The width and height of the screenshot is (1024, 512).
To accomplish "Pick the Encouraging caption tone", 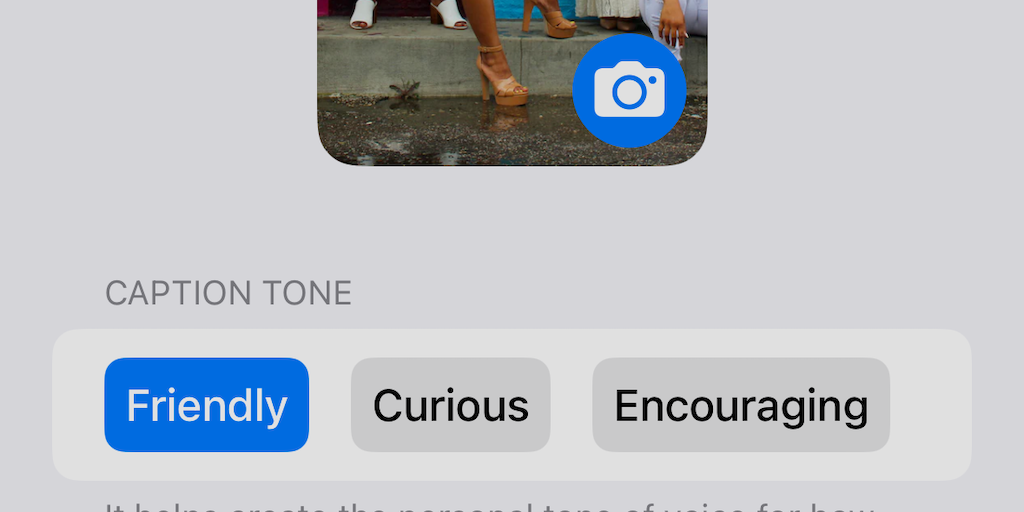I will point(741,405).
